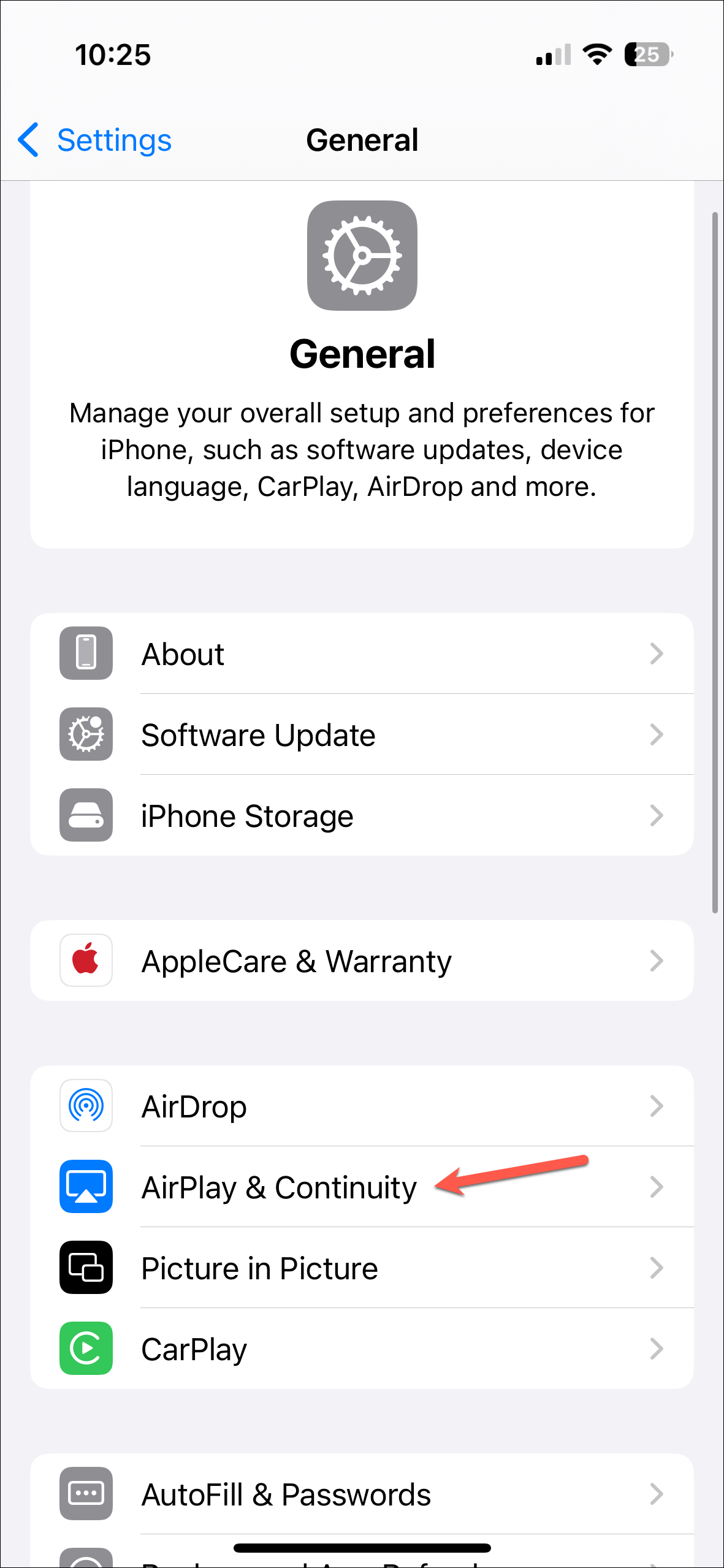Open Picture in Picture settings

coord(362,1268)
